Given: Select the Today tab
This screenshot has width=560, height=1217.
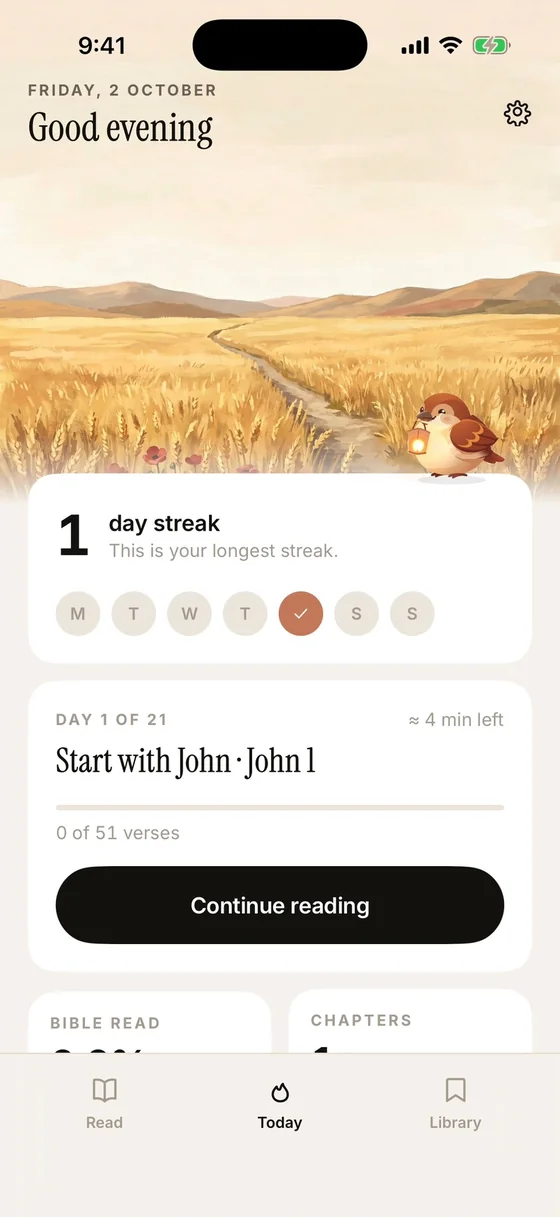Looking at the screenshot, I should click(x=280, y=1104).
